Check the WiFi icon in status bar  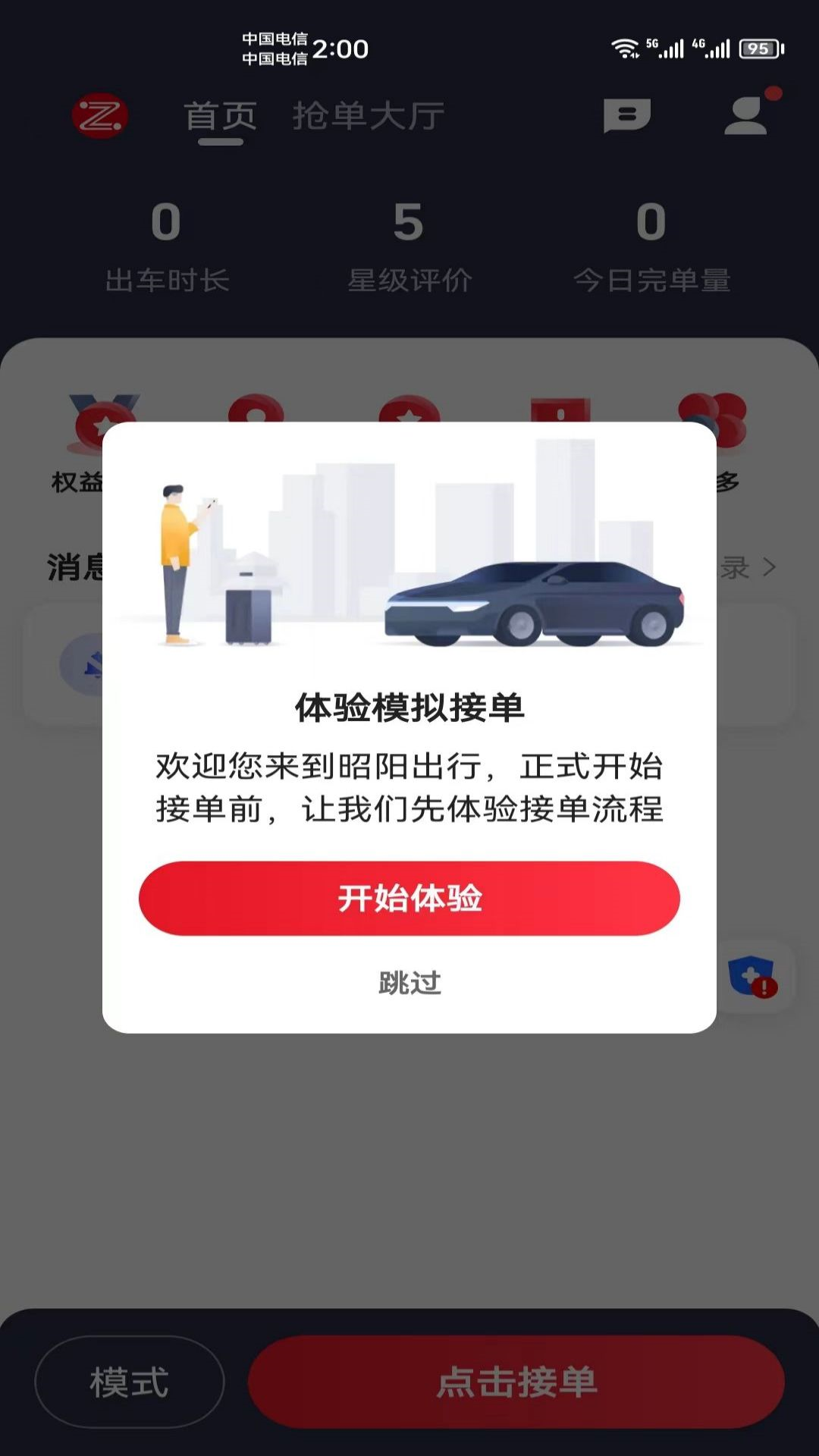(x=623, y=47)
